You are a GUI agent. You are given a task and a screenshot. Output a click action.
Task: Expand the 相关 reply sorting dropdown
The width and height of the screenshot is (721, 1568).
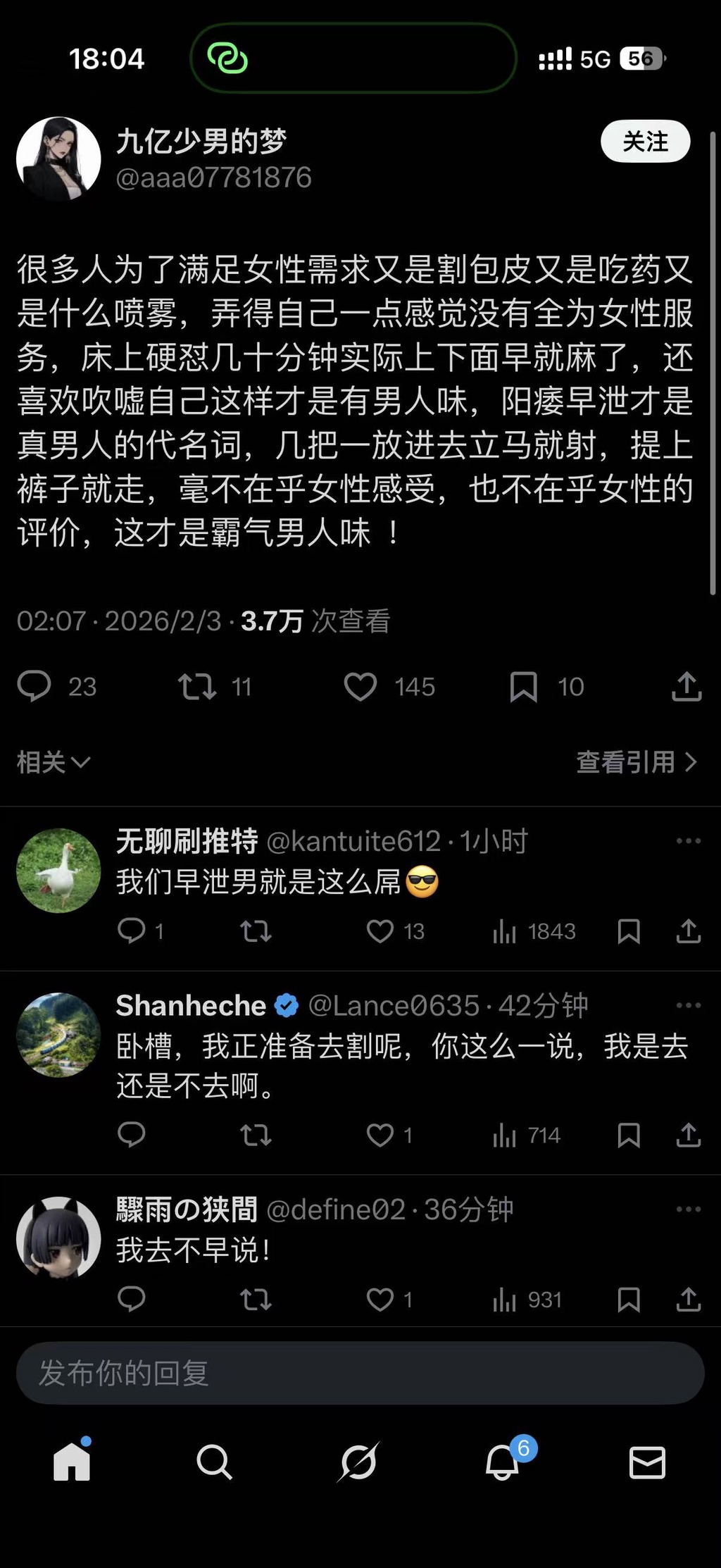54,762
